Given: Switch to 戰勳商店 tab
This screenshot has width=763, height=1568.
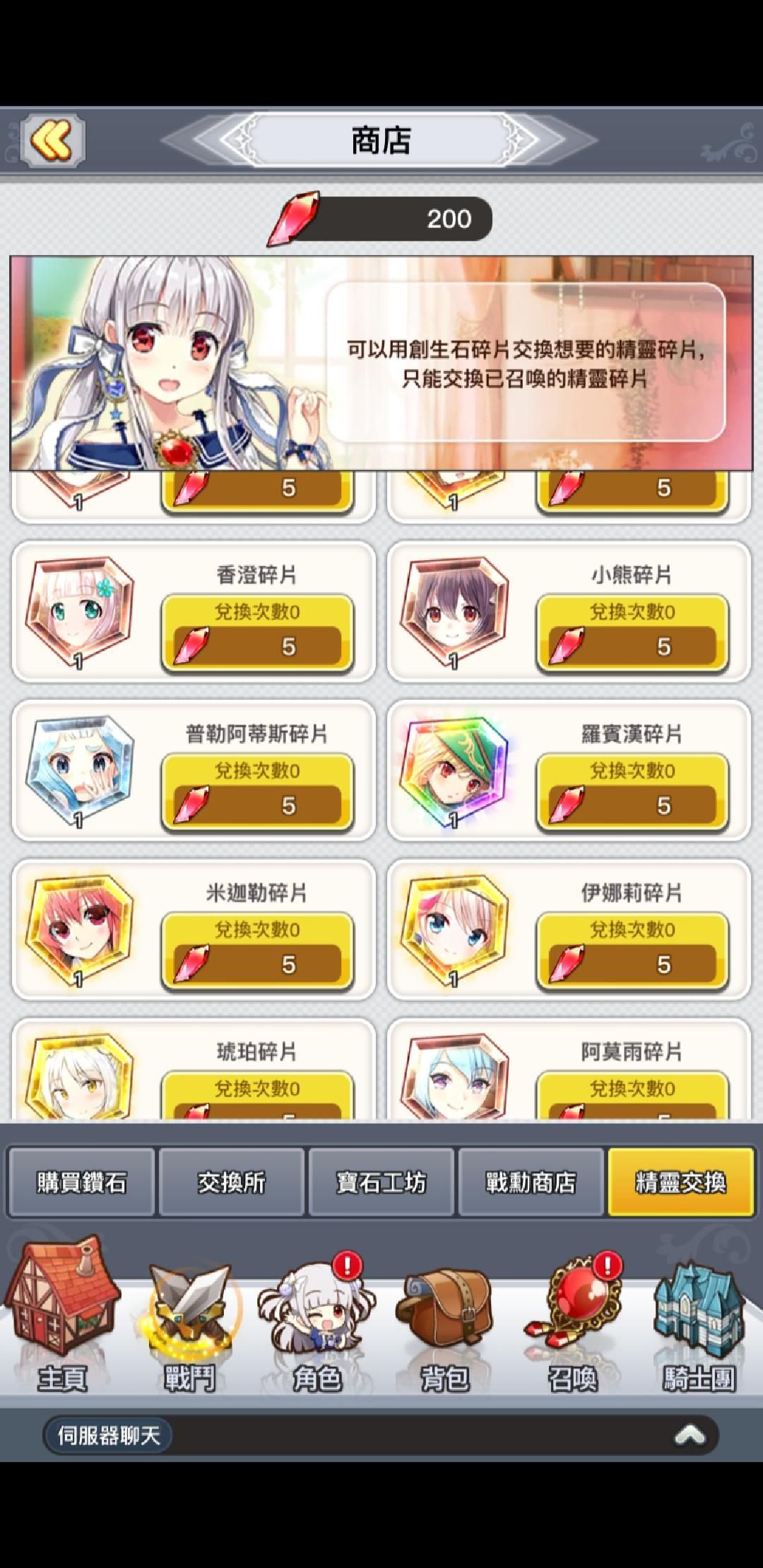Looking at the screenshot, I should 531,1182.
